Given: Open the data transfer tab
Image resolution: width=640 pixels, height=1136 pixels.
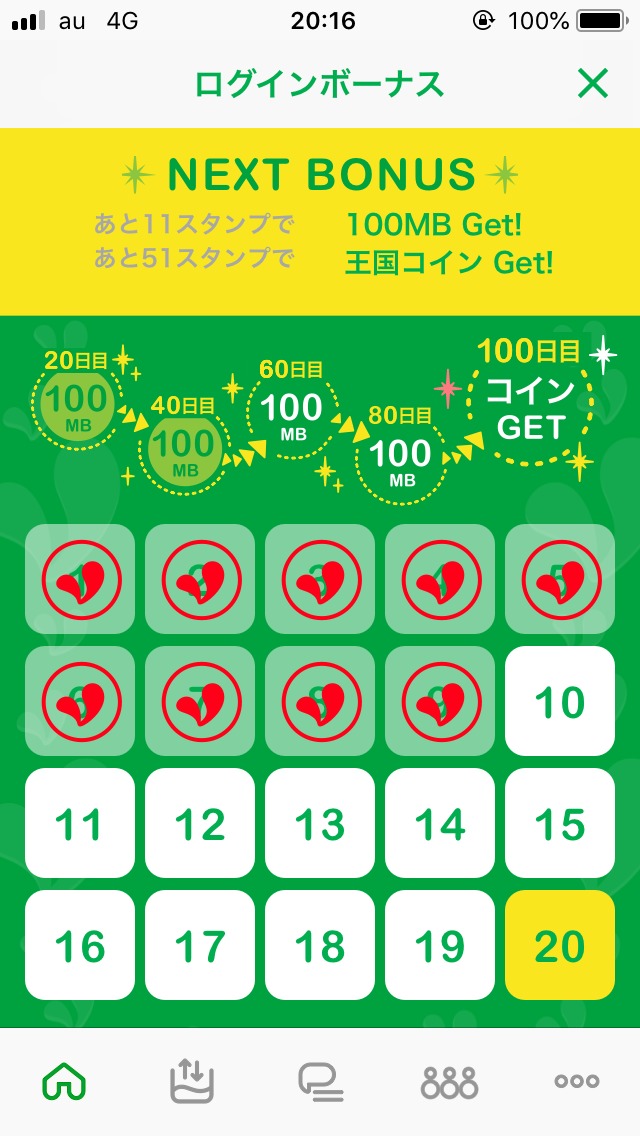Looking at the screenshot, I should [192, 1081].
